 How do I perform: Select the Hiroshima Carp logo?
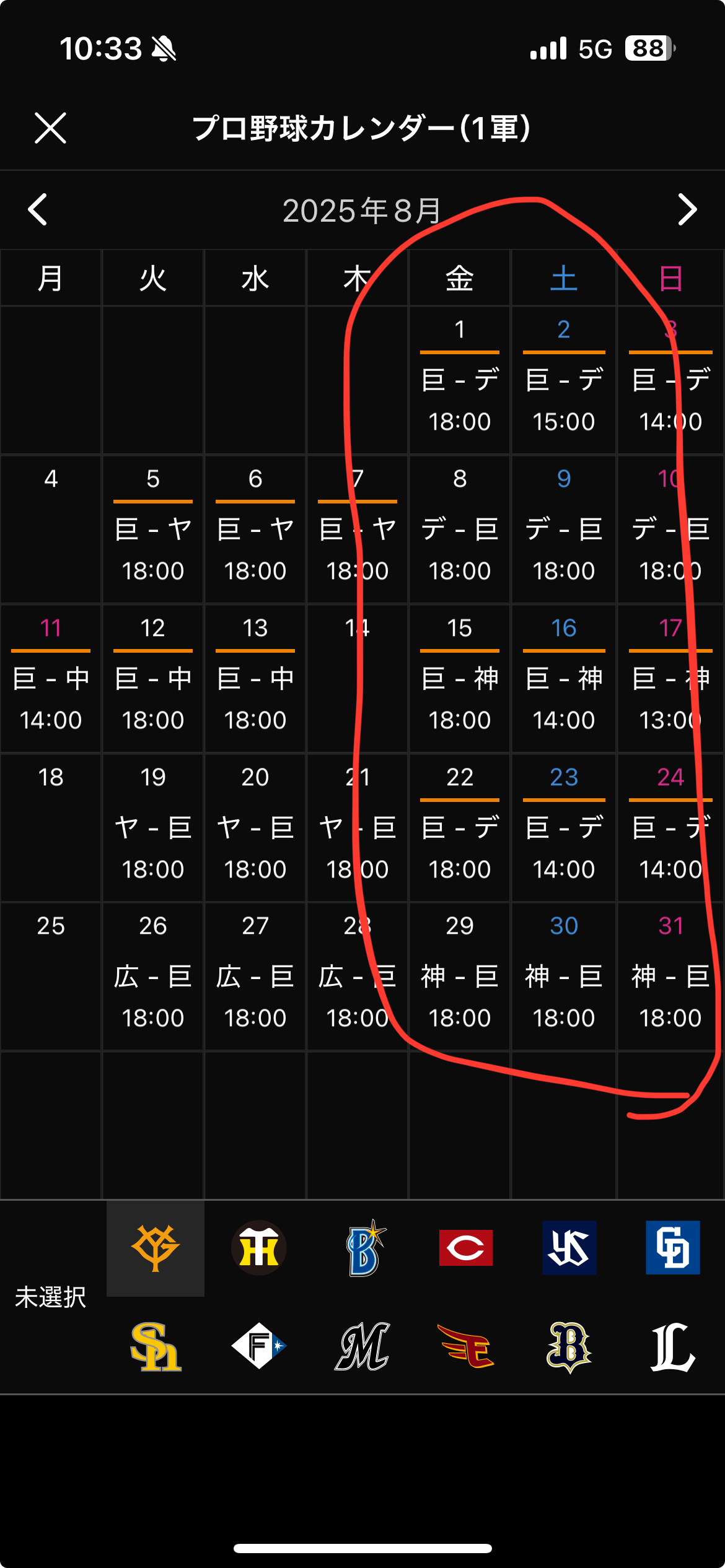click(x=466, y=1247)
